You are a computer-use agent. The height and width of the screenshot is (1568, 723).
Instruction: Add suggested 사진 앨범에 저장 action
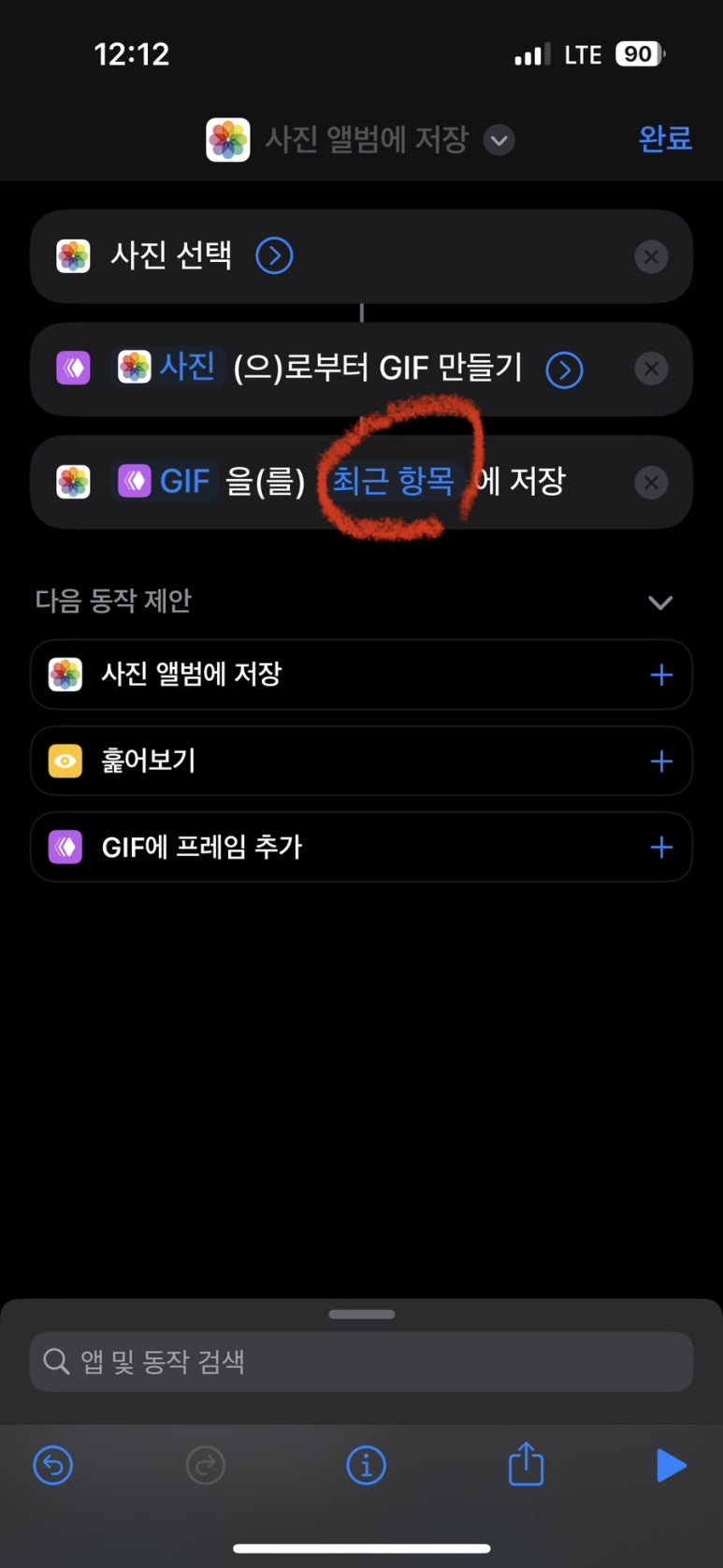(x=661, y=675)
